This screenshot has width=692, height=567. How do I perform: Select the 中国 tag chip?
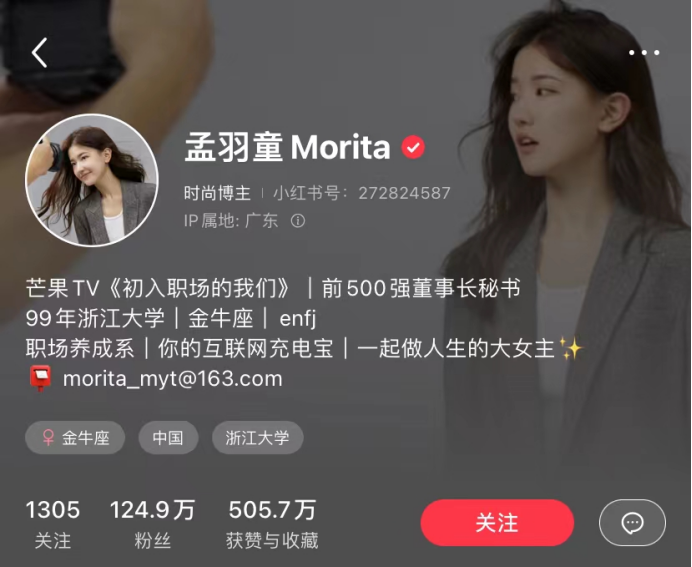point(167,438)
